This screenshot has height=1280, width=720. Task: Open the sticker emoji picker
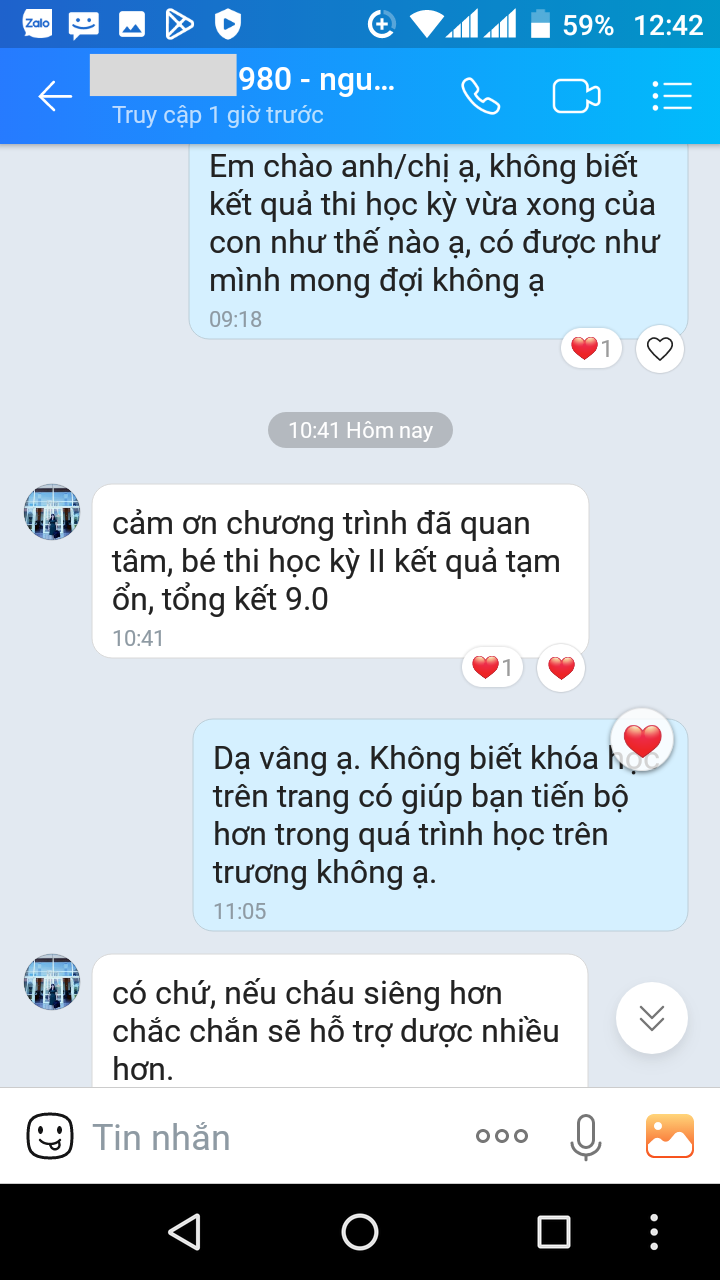[50, 1136]
